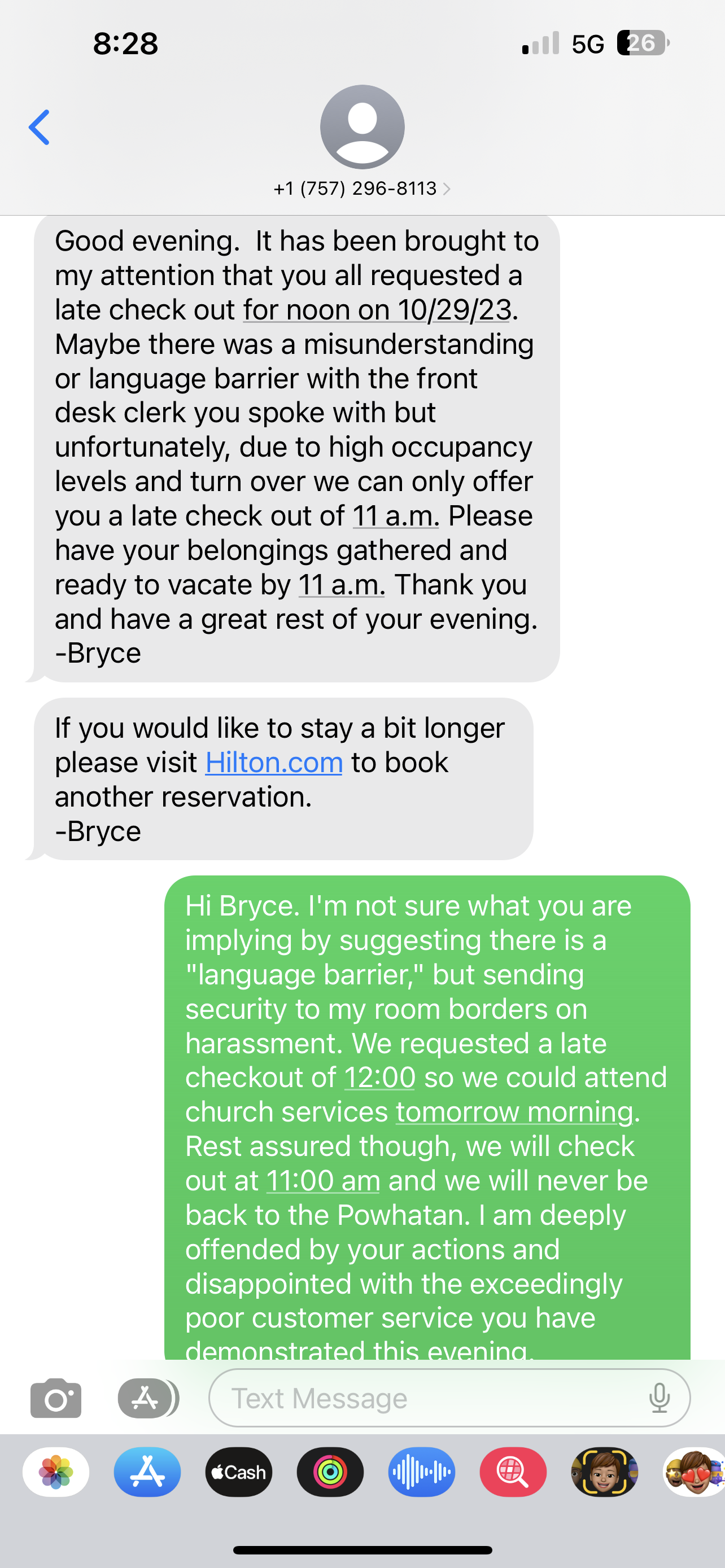Open the Hilton.com link
Image resolution: width=725 pixels, height=1568 pixels.
pos(273,762)
